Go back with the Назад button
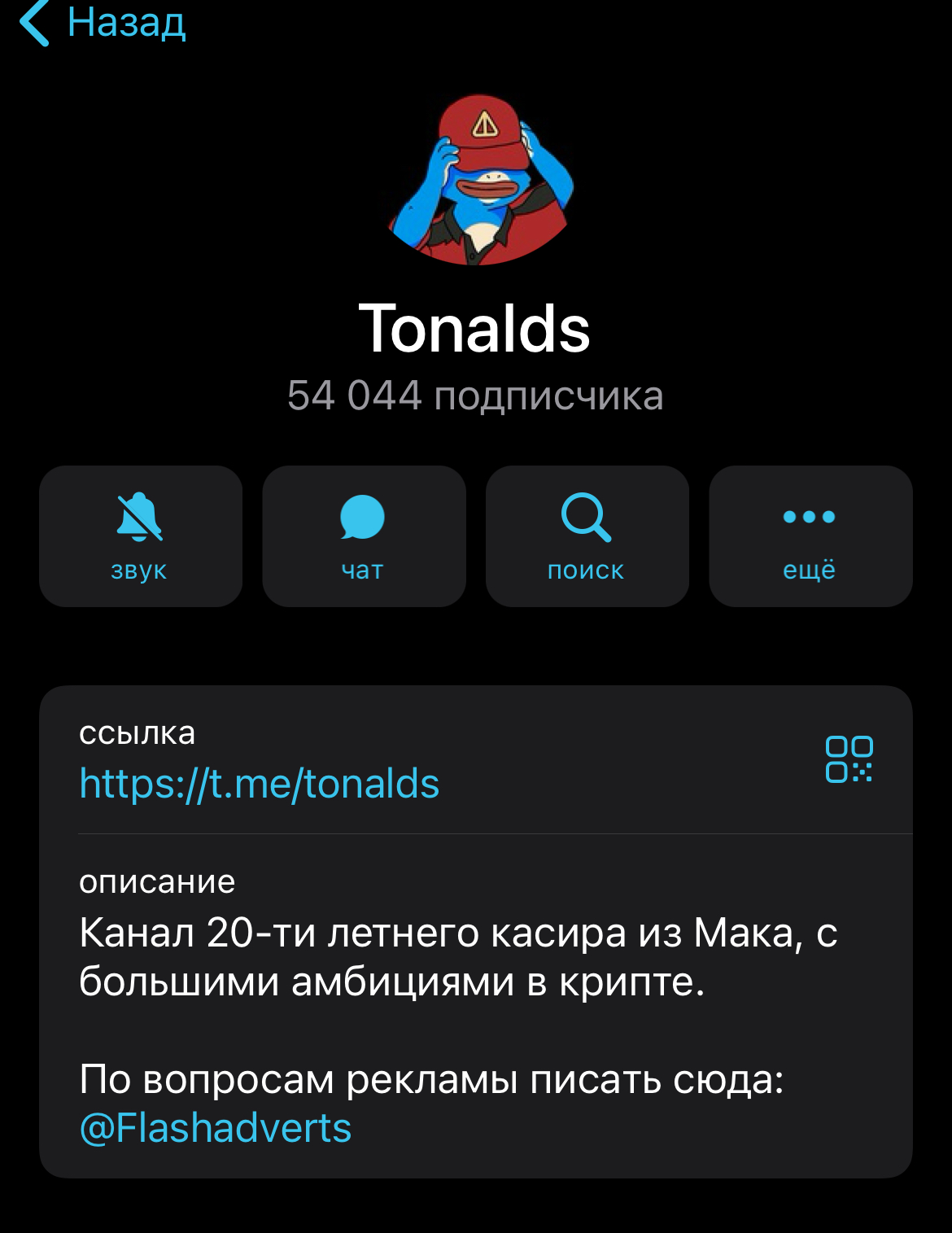This screenshot has height=1233, width=952. coord(103,23)
